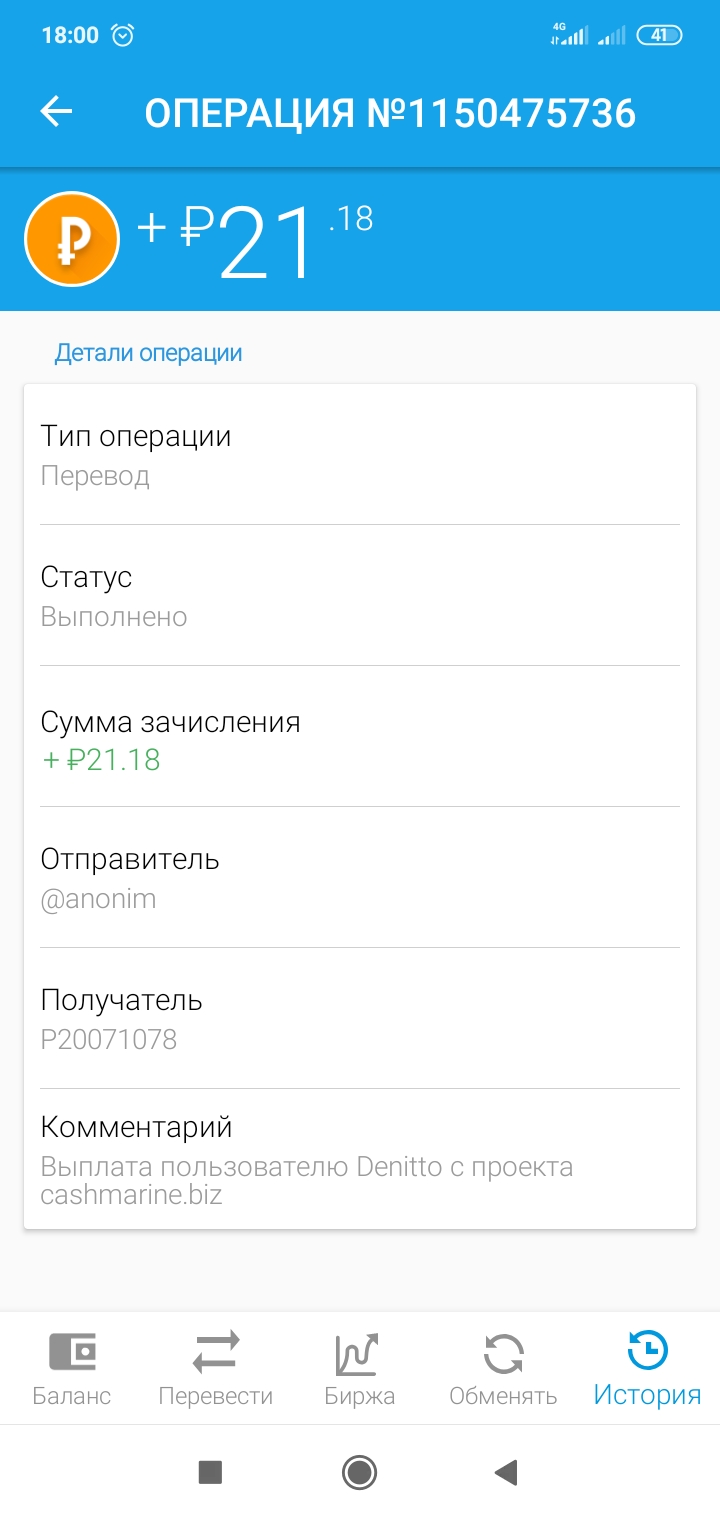The width and height of the screenshot is (720, 1520).
Task: Tap the system home button
Action: [x=359, y=1472]
